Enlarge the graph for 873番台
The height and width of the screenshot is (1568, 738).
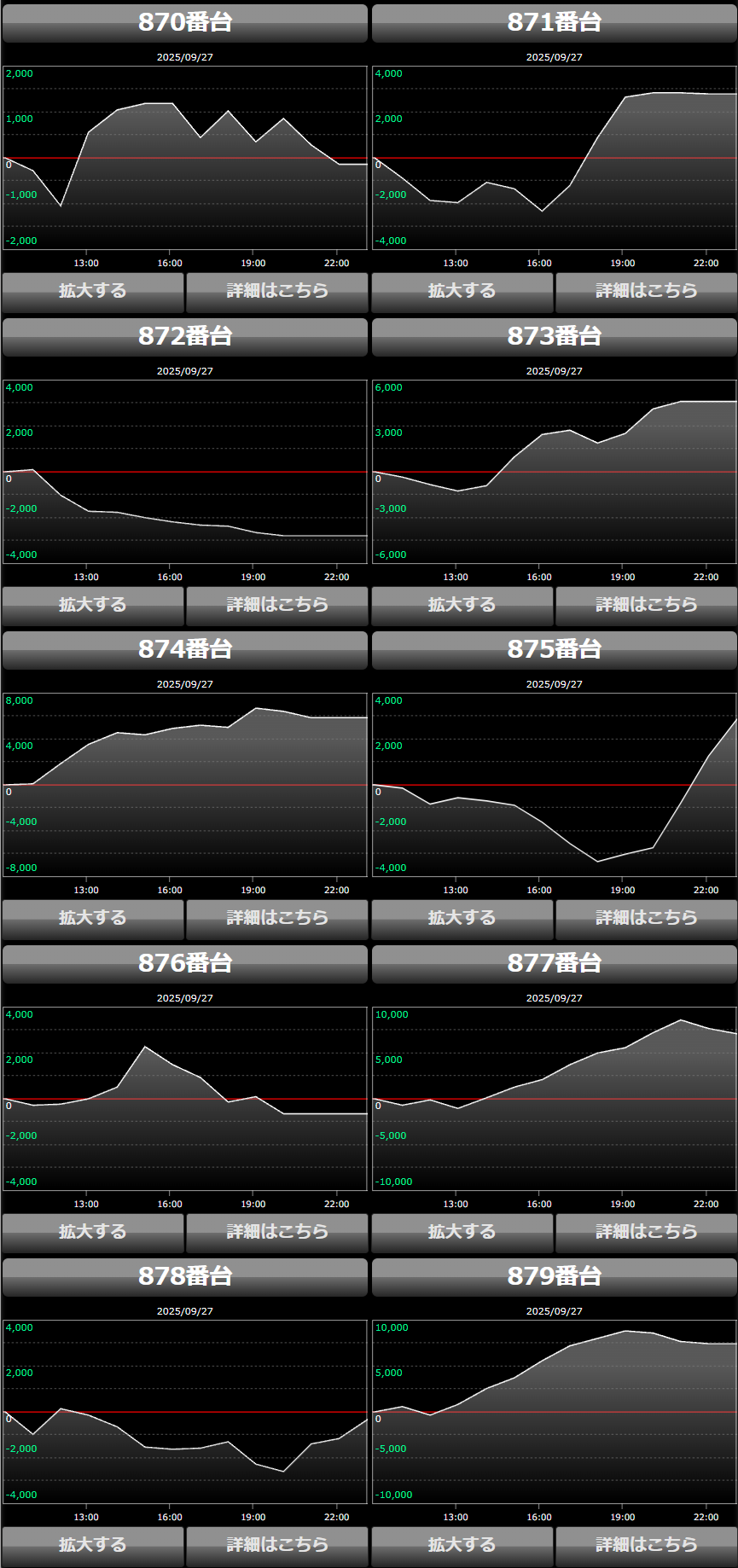462,605
